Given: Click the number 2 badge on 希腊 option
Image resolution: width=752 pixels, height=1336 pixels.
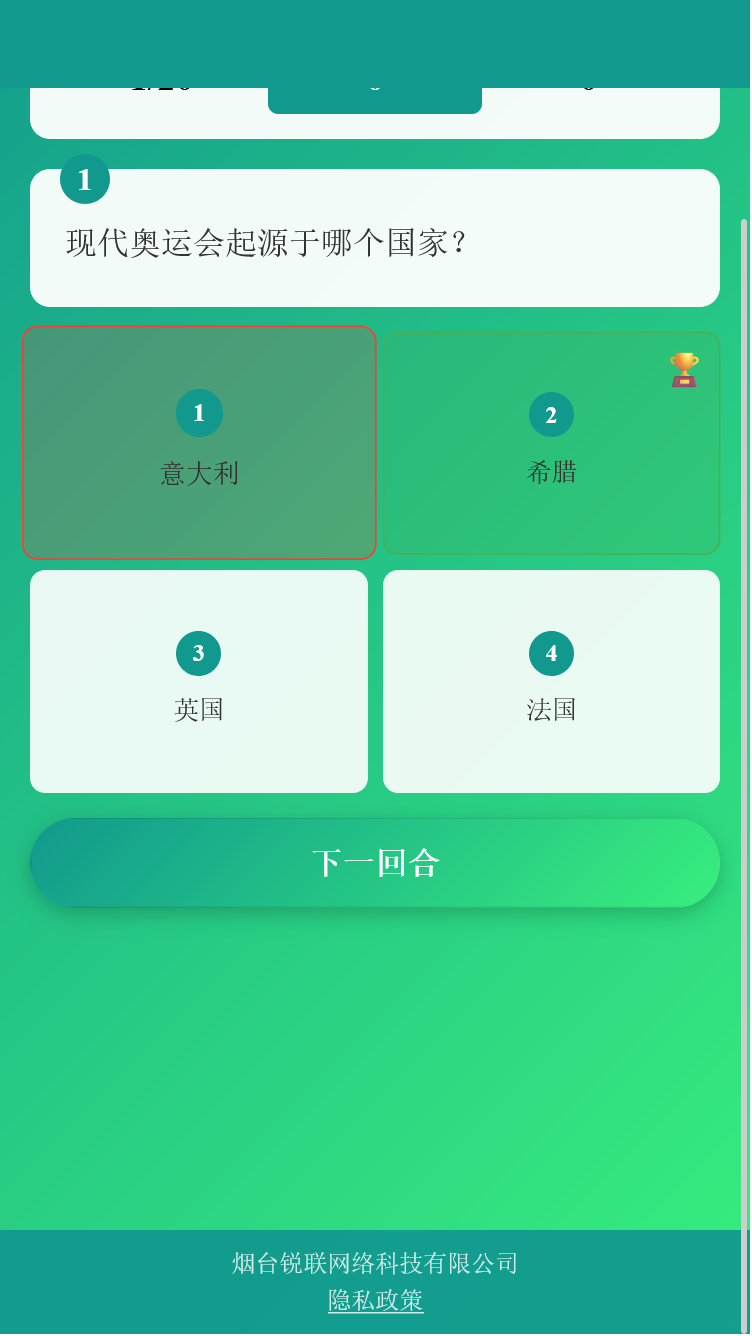Looking at the screenshot, I should click(x=551, y=415).
